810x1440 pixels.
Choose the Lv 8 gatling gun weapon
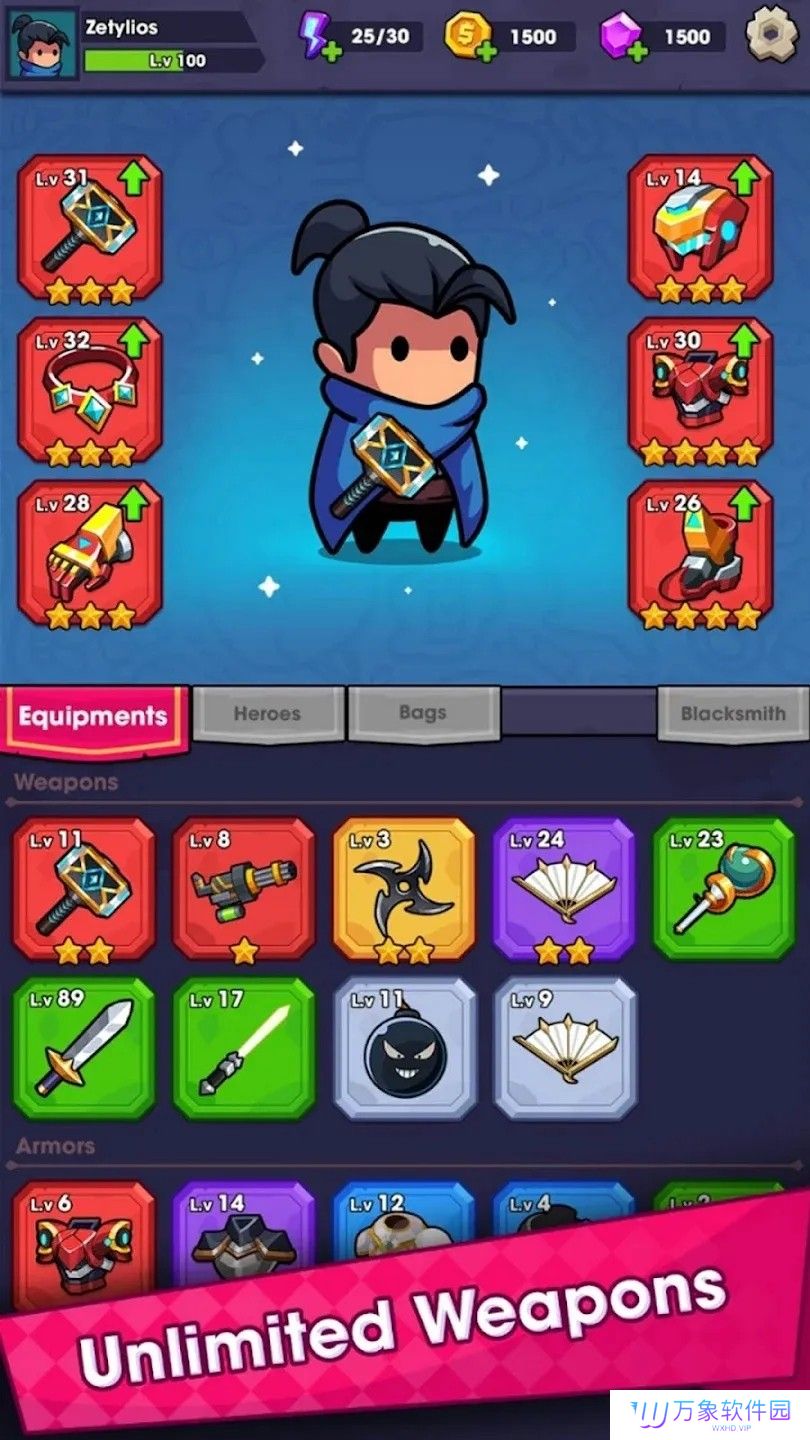pyautogui.click(x=244, y=888)
